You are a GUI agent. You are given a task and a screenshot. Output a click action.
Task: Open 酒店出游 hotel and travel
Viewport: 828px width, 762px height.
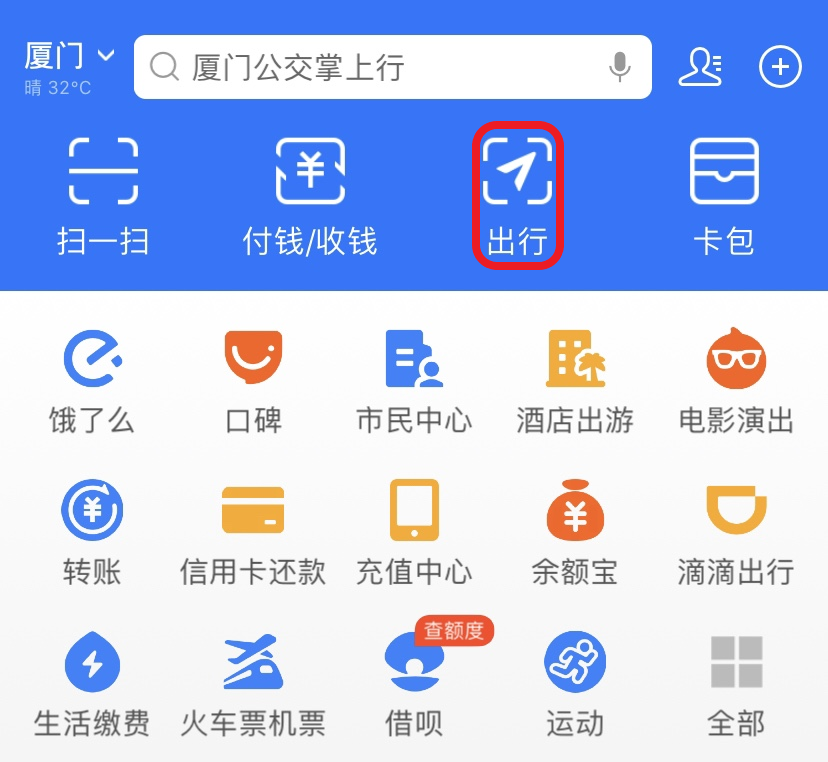click(575, 380)
